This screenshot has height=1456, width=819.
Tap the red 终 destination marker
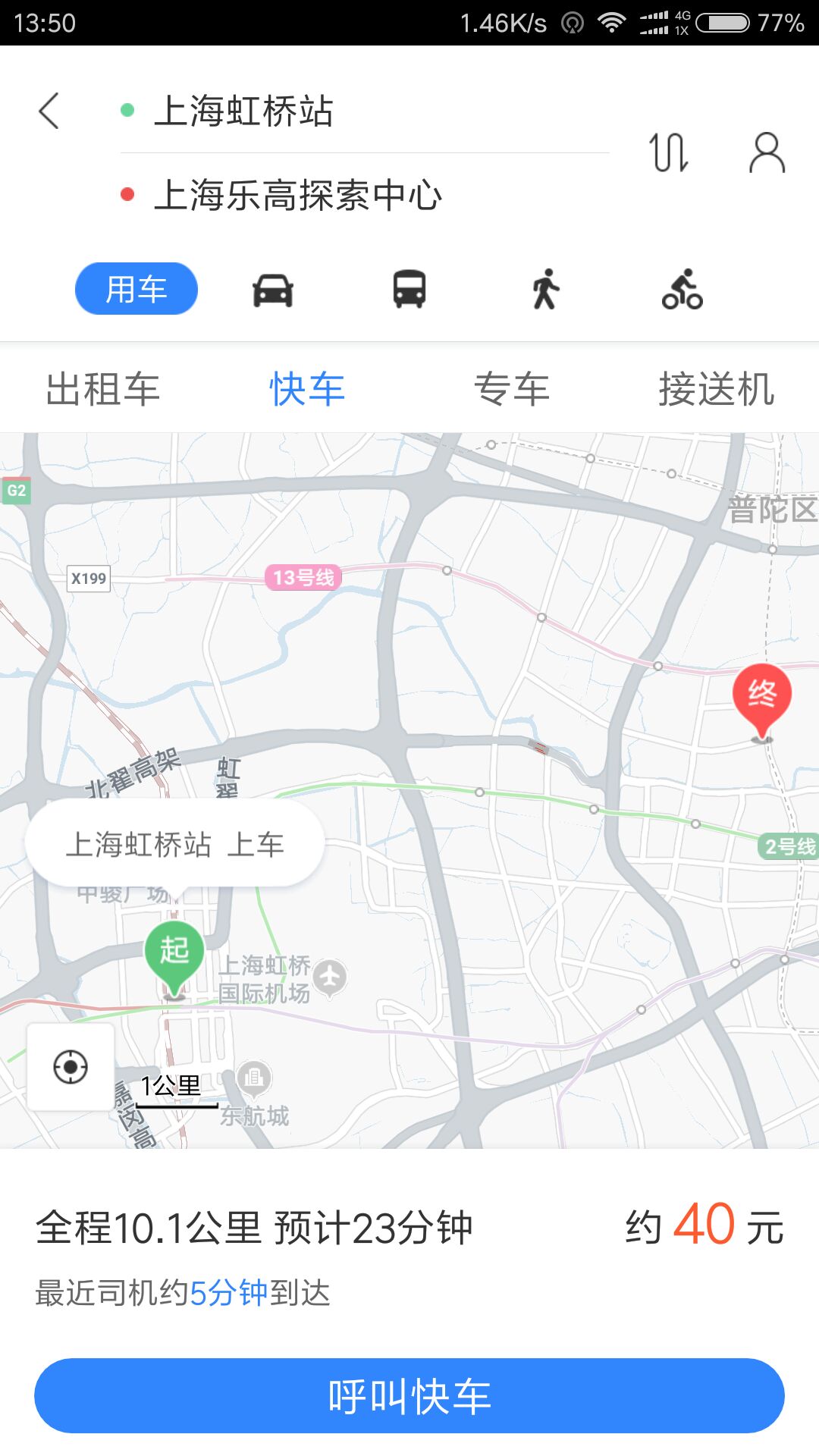[762, 696]
